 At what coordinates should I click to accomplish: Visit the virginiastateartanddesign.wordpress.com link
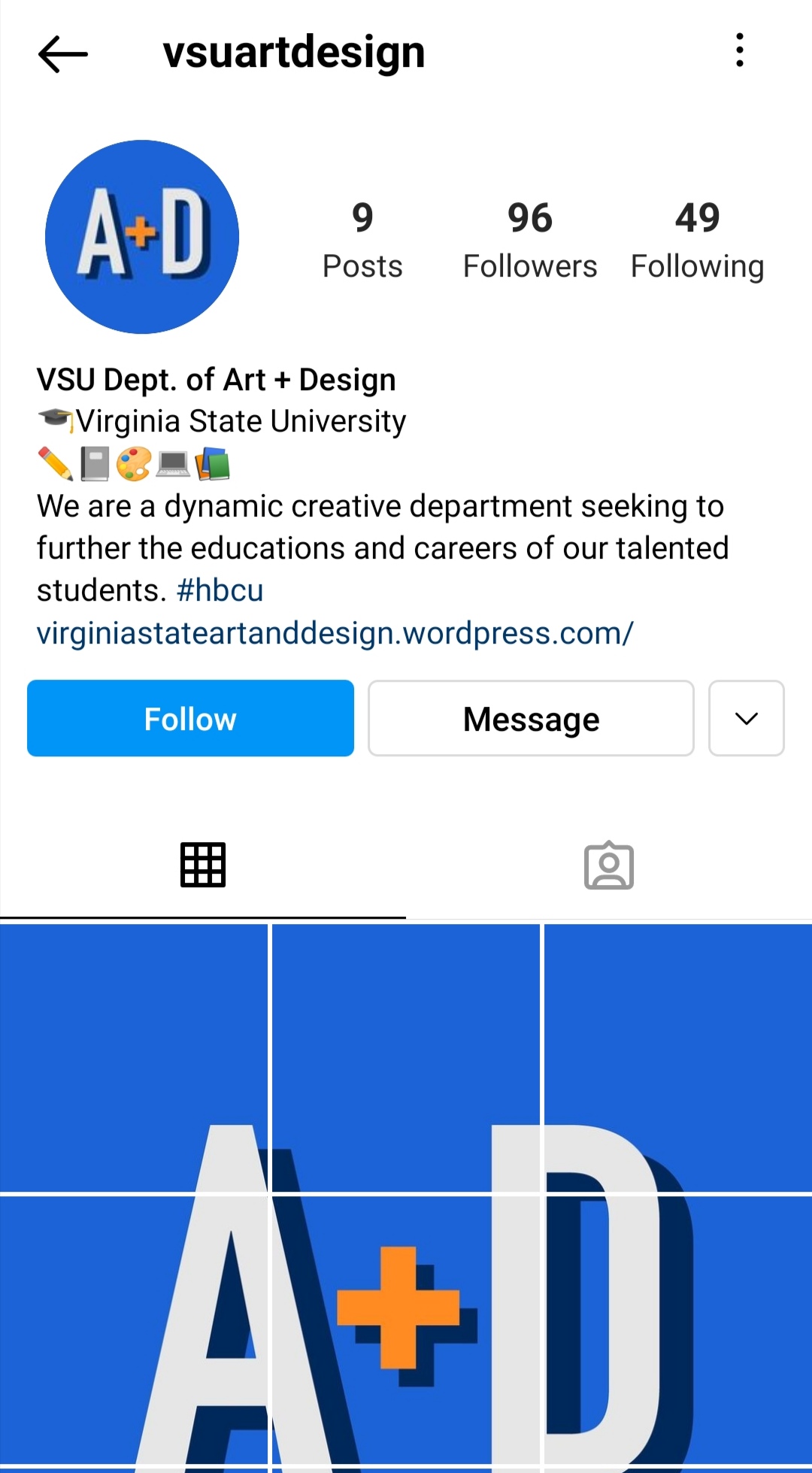(335, 633)
